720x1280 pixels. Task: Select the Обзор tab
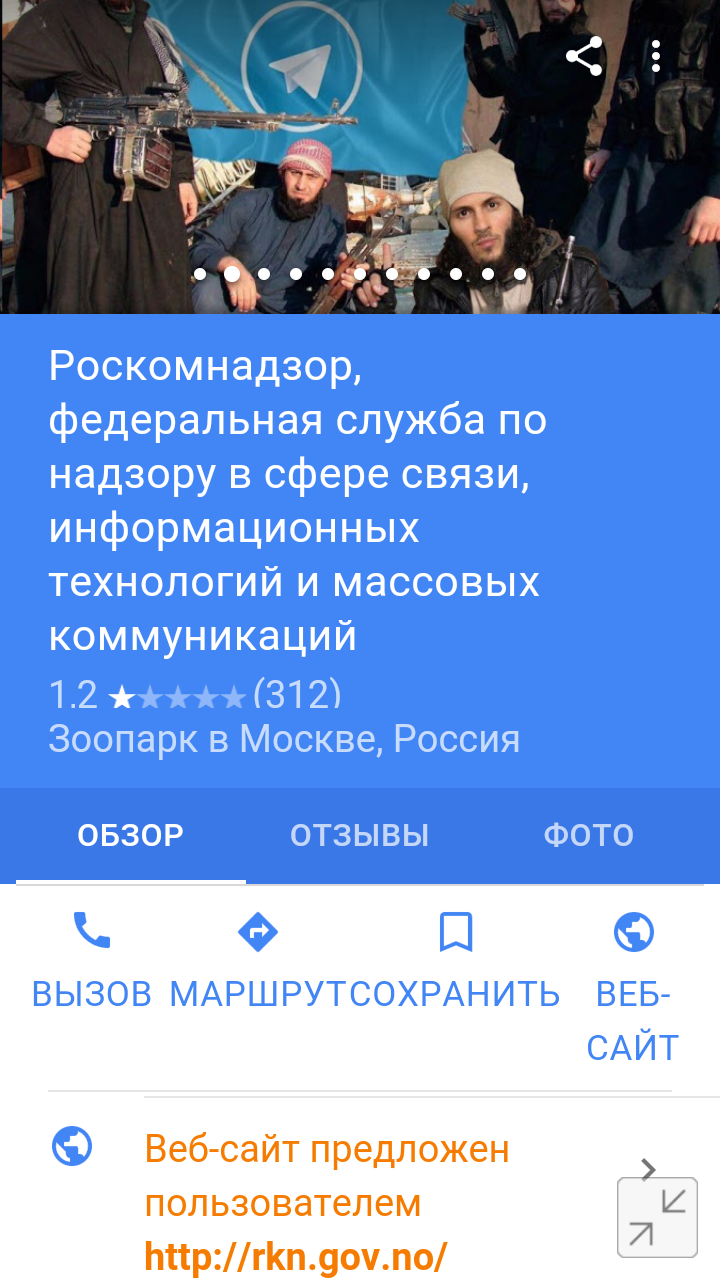[x=131, y=835]
